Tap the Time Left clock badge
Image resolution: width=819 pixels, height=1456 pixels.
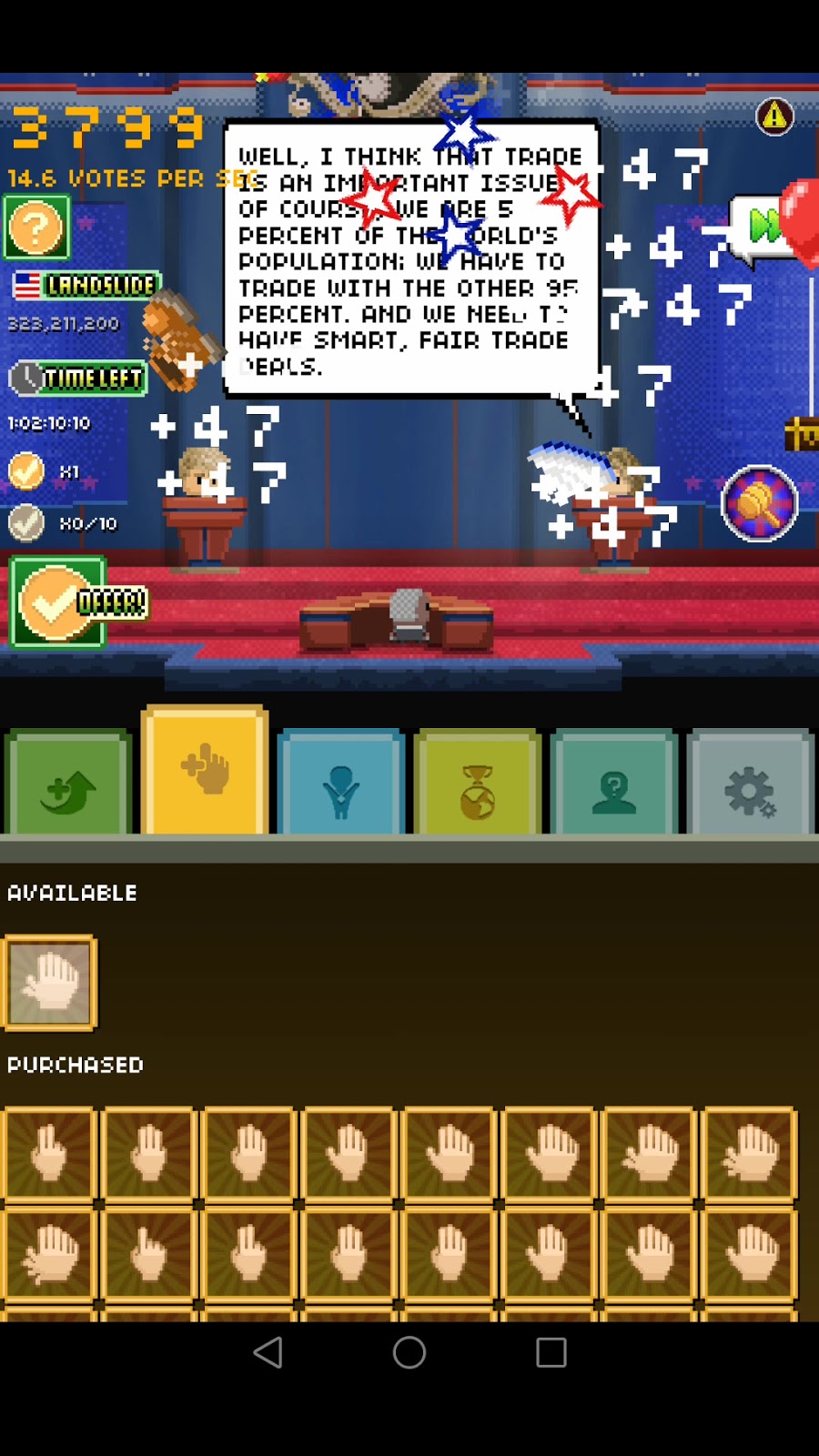click(78, 378)
